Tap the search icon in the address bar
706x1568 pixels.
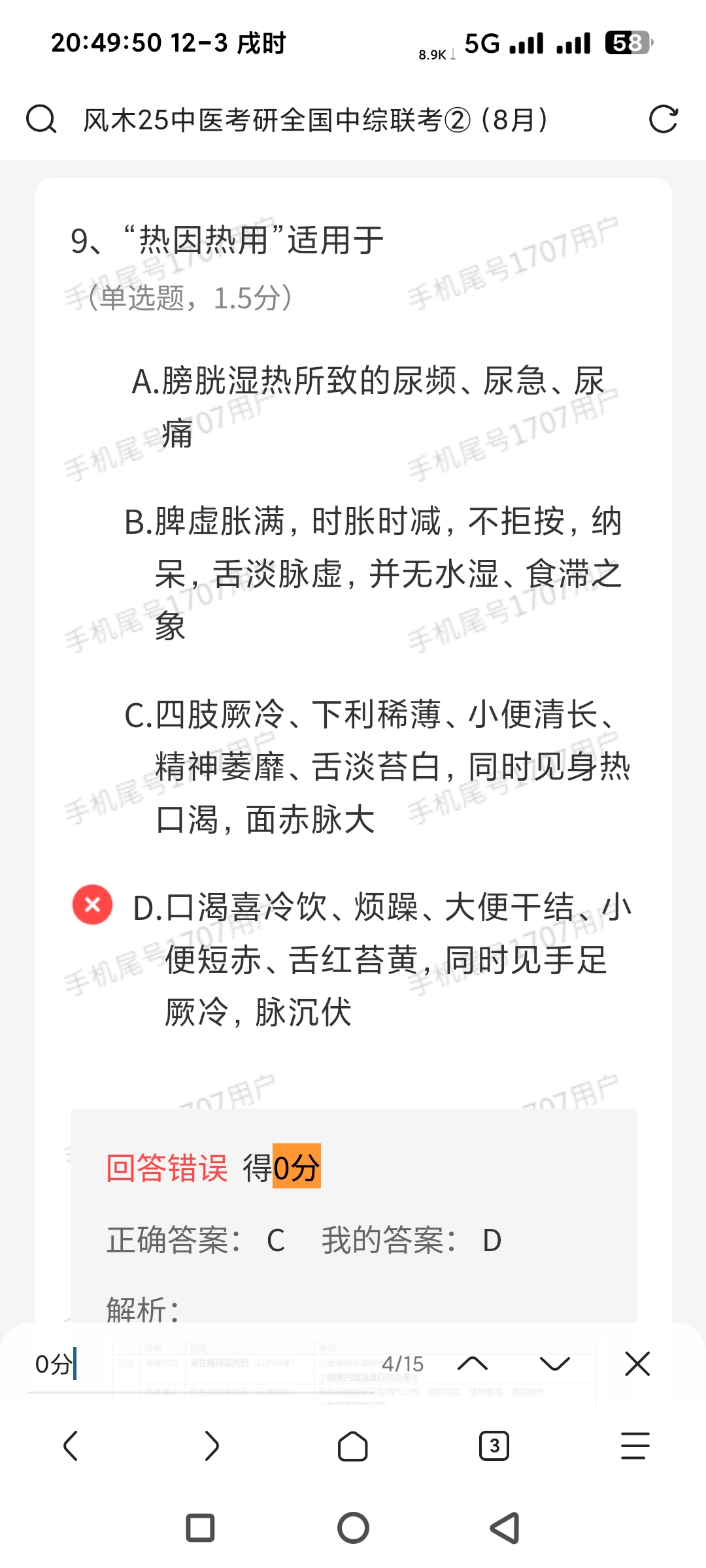click(41, 120)
